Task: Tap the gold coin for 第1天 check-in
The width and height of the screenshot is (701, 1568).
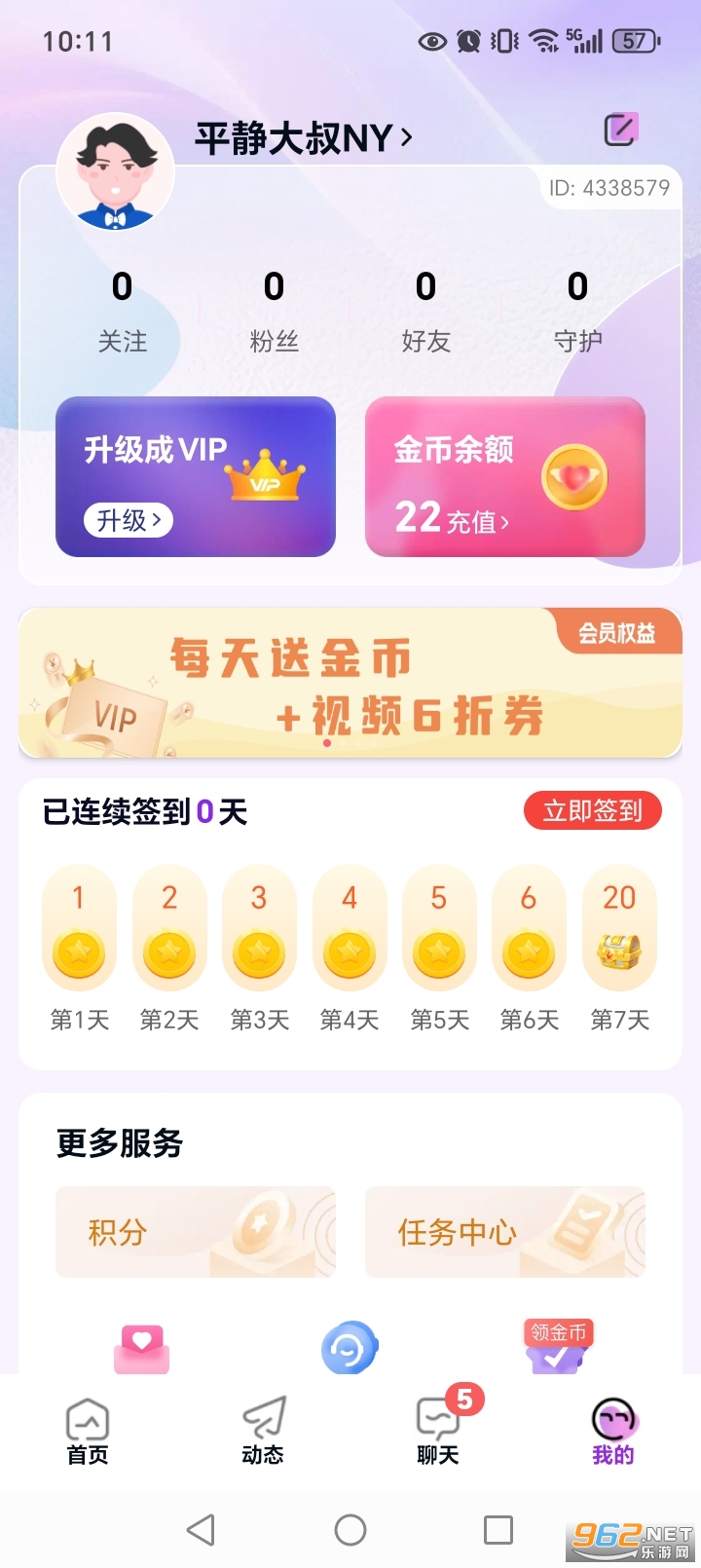Action: (x=79, y=954)
